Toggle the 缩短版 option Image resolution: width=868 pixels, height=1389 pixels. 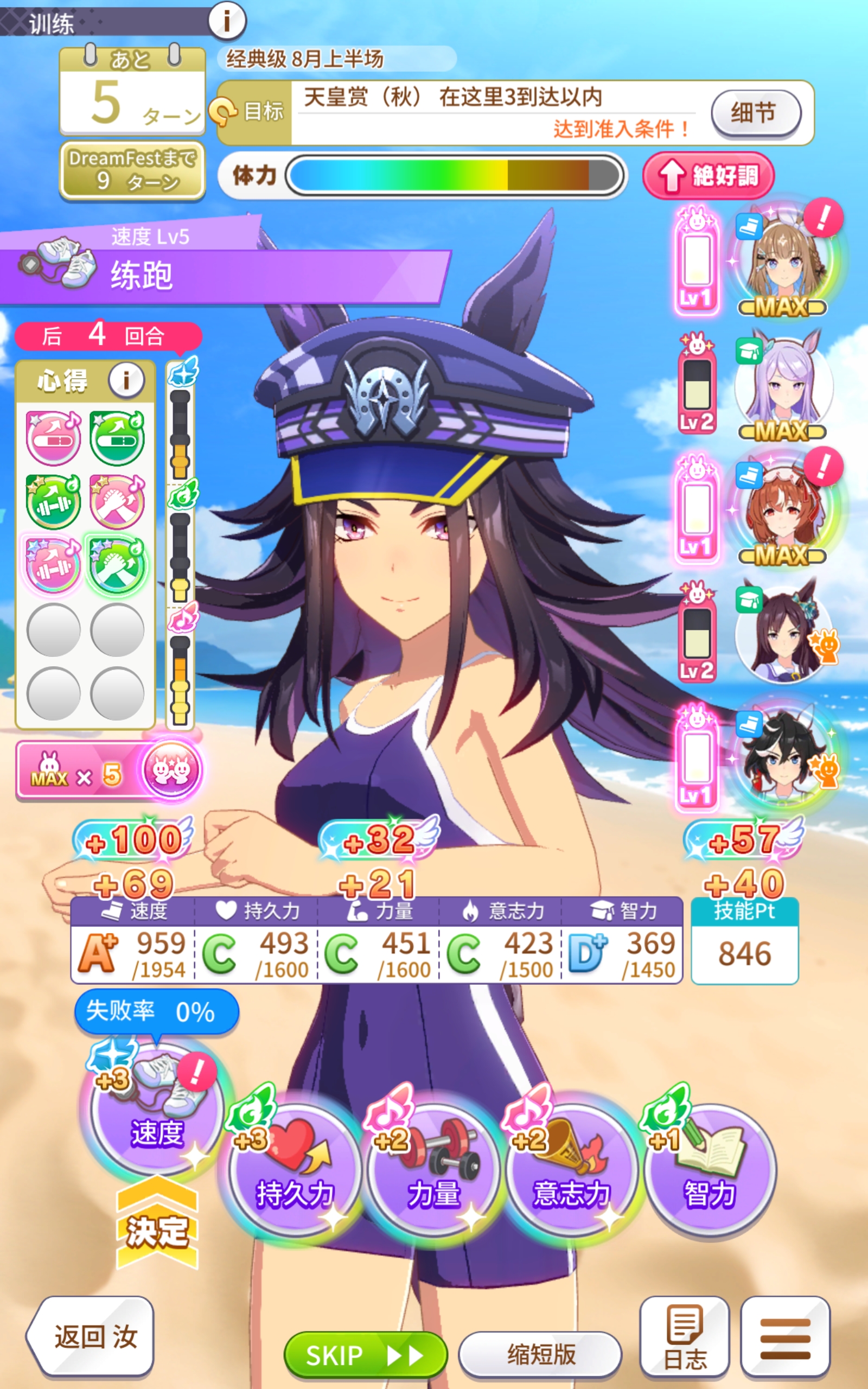point(540,1355)
